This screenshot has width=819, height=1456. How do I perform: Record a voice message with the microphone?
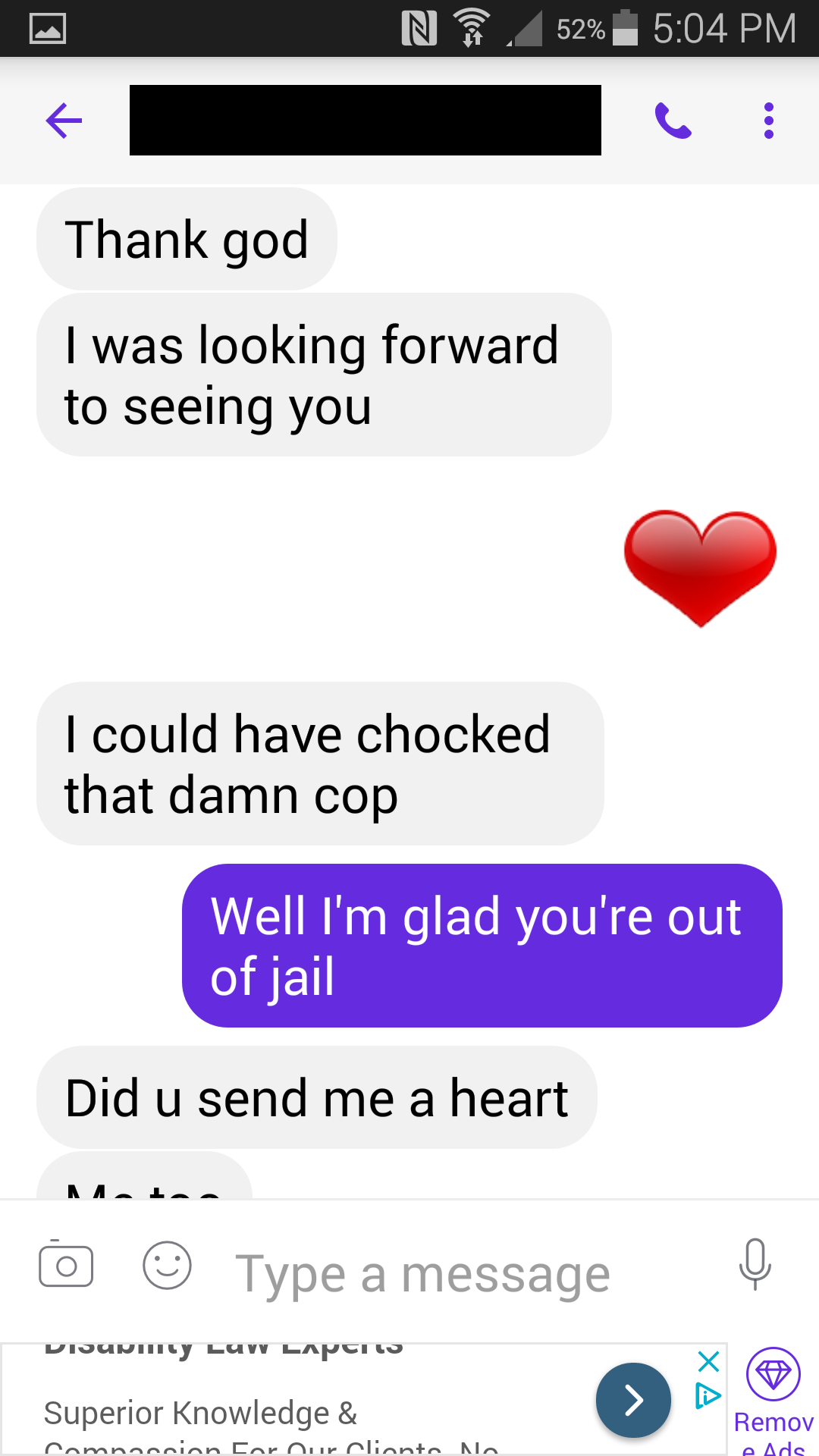(x=755, y=1264)
